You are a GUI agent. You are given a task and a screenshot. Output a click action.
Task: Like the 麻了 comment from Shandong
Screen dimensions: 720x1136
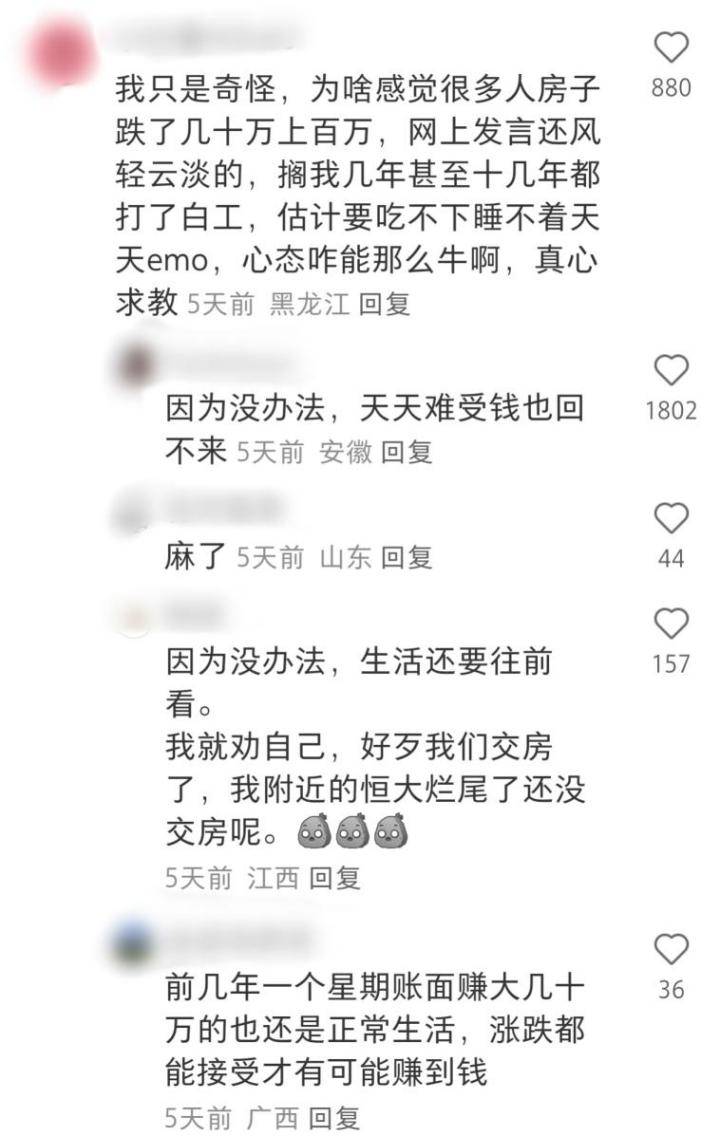tap(671, 518)
